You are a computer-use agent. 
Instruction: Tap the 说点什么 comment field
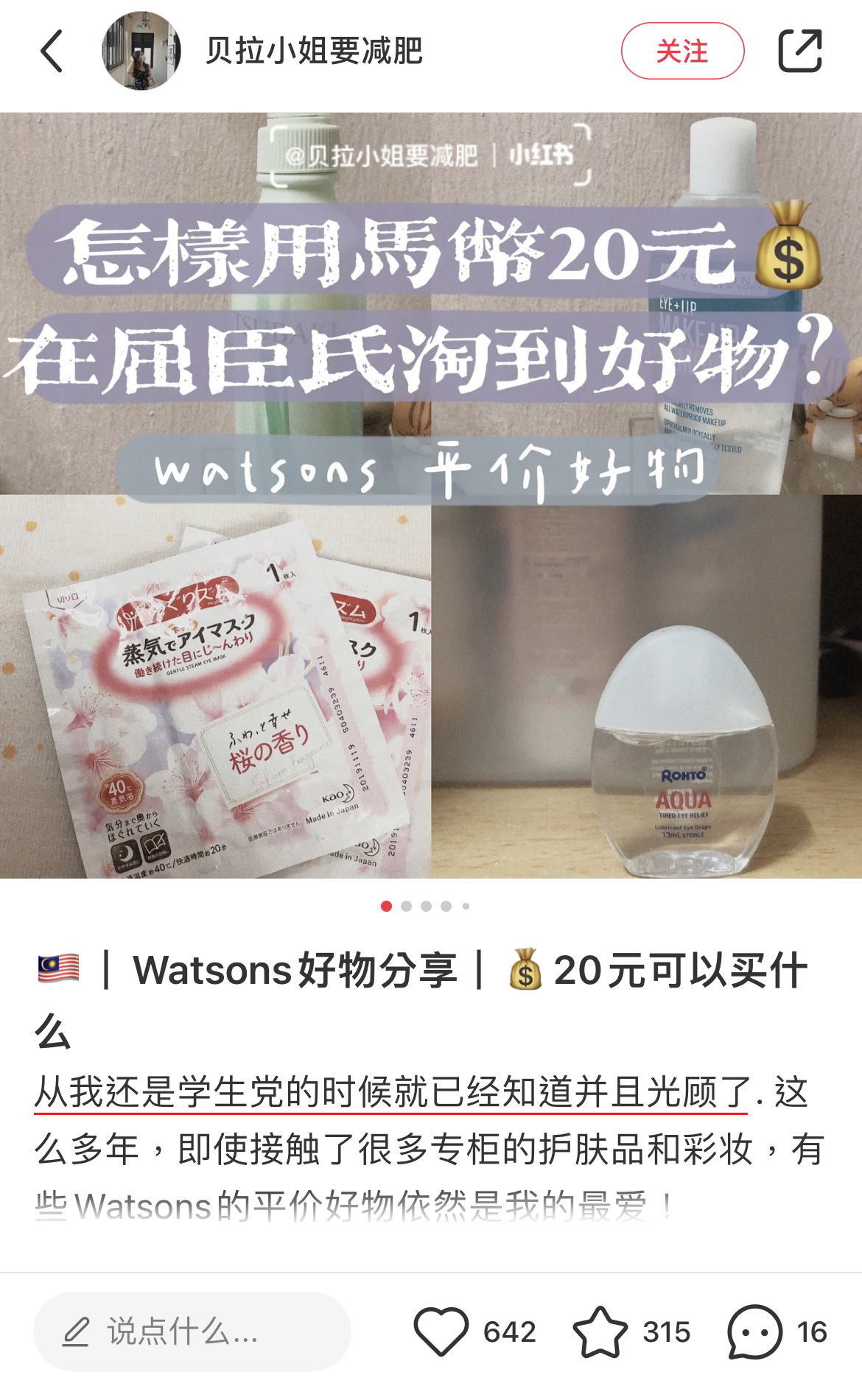[192, 1332]
